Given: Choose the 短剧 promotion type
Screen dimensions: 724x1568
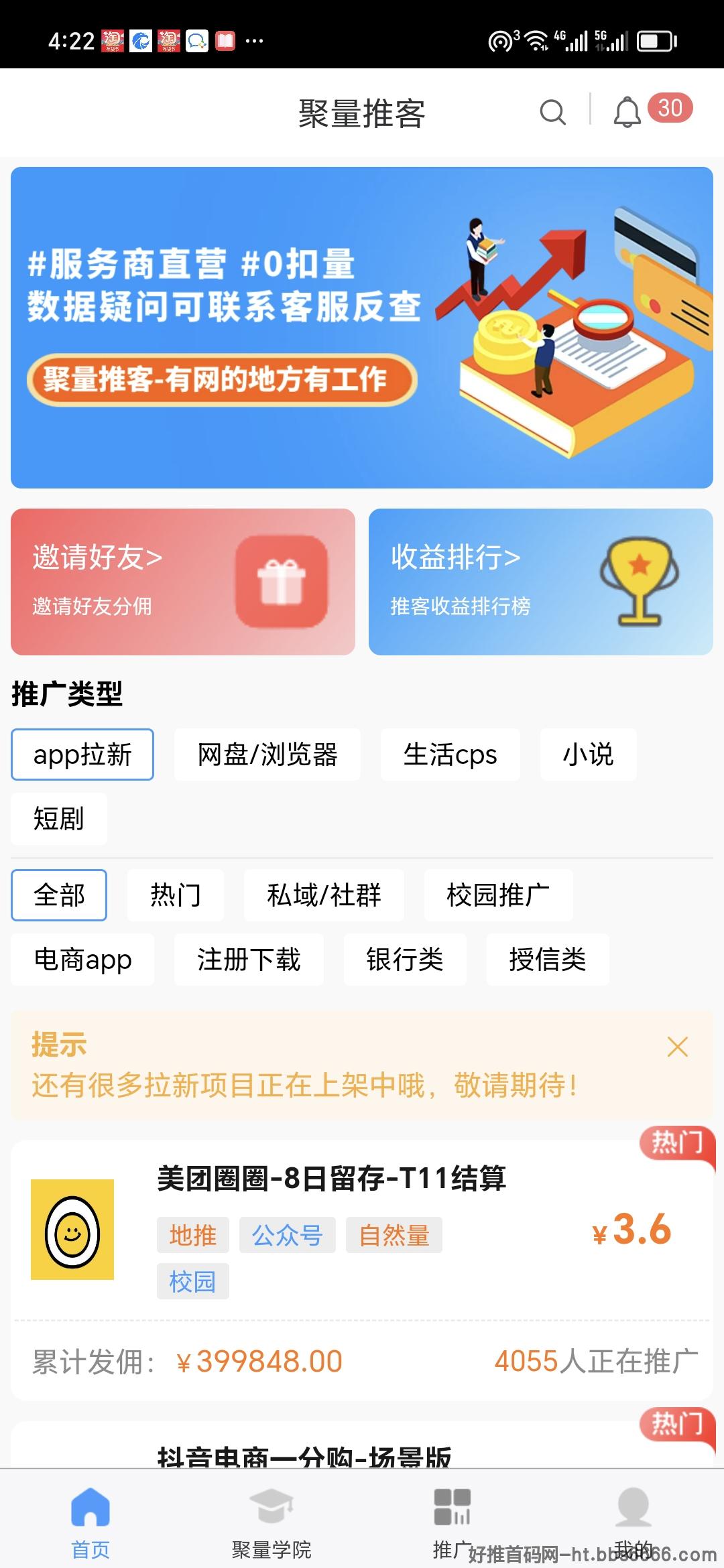Looking at the screenshot, I should pos(59,819).
